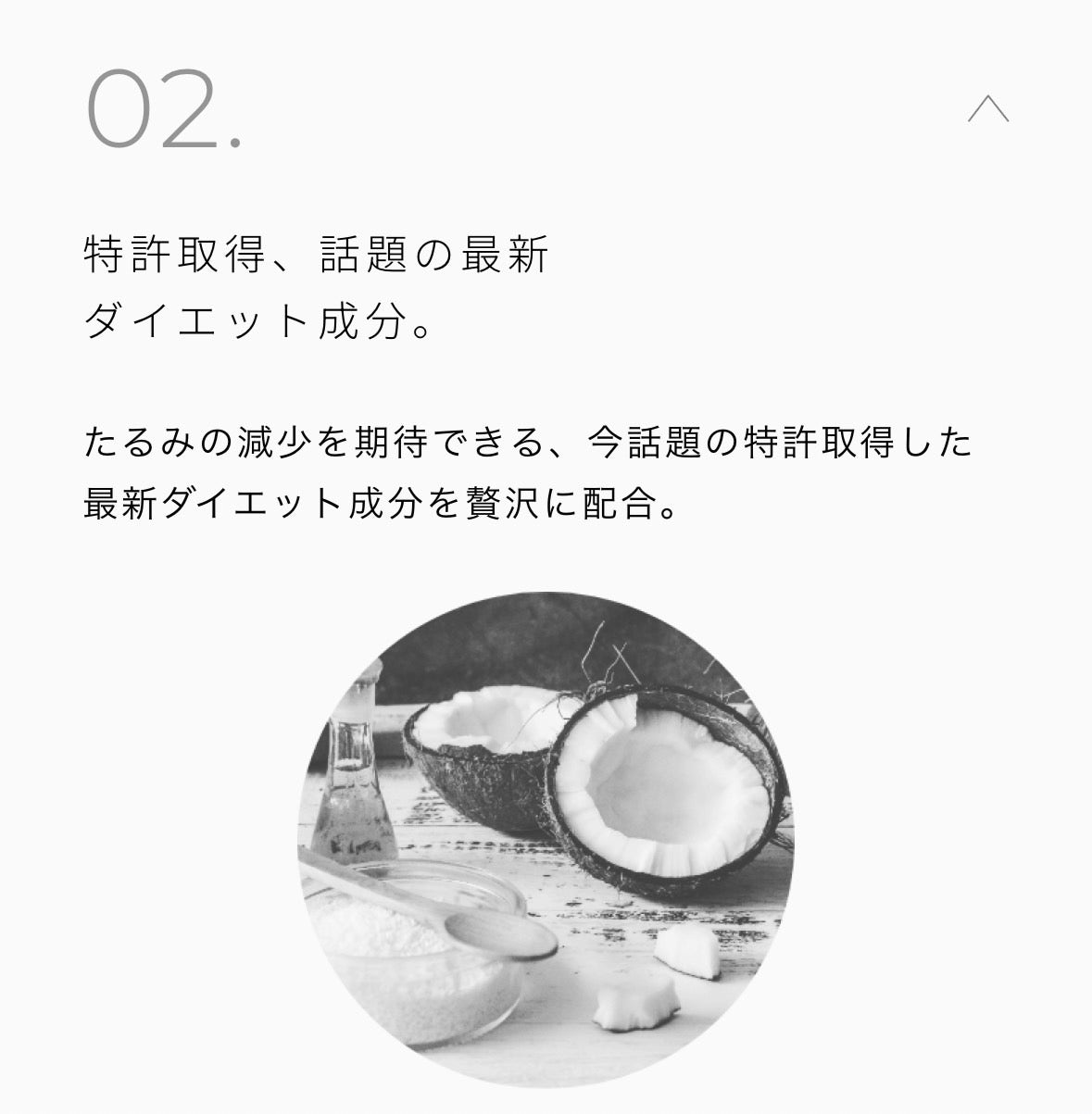The height and width of the screenshot is (1114, 1092).
Task: Collapse section 02 with the up chevron
Action: [x=987, y=109]
